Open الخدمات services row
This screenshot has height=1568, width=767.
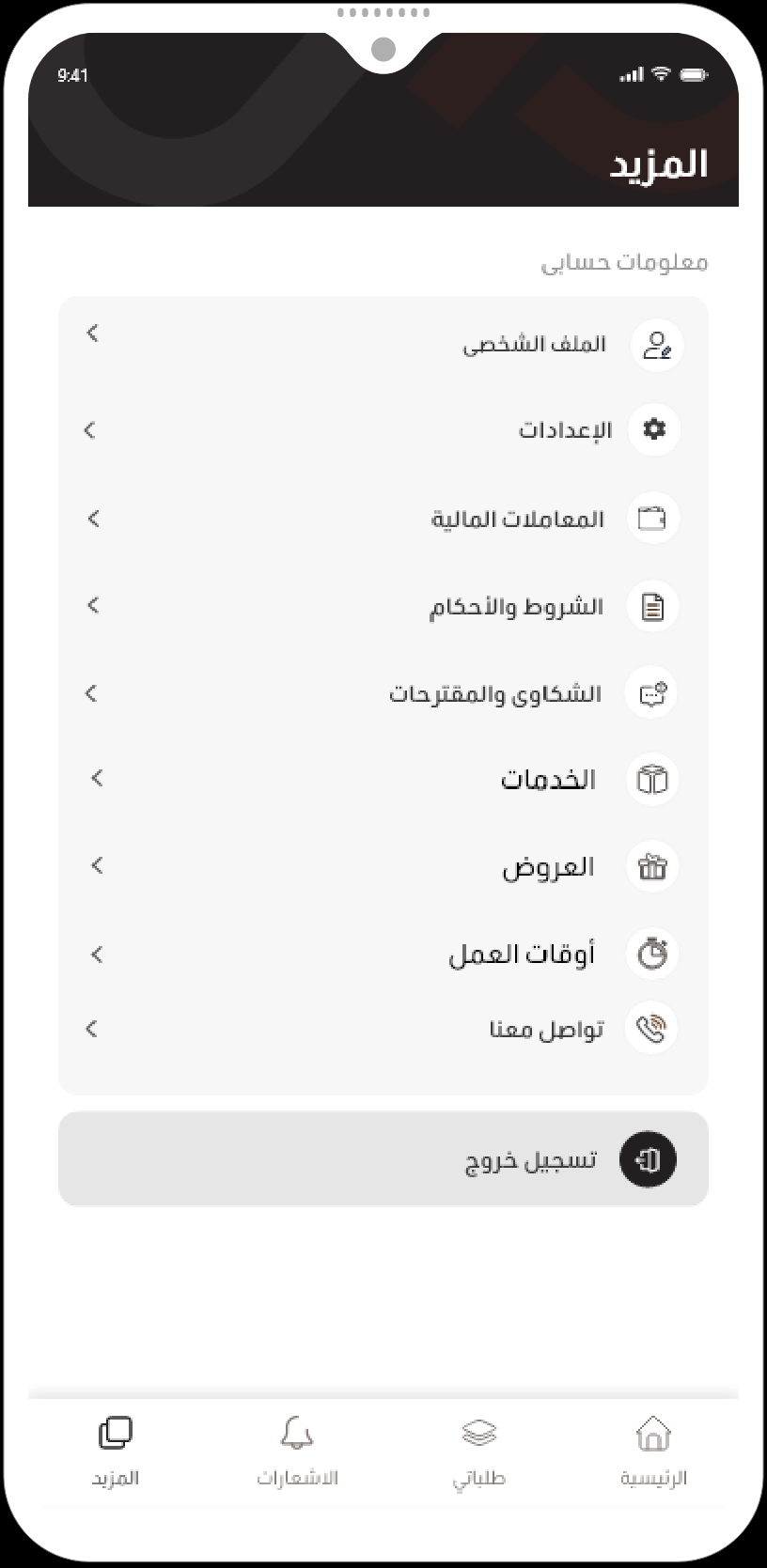tap(383, 779)
